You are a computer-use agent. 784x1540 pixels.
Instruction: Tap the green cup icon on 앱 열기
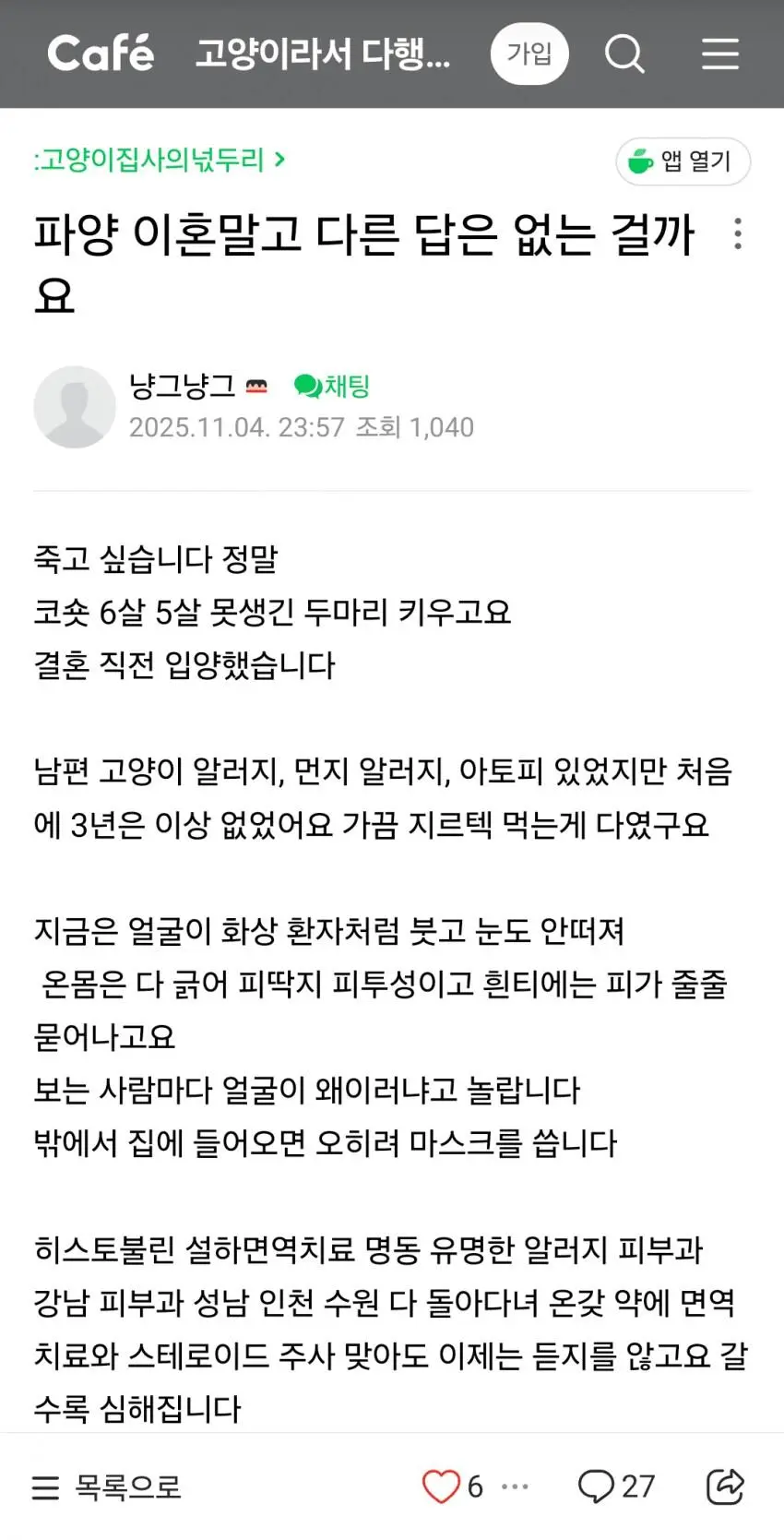(638, 161)
